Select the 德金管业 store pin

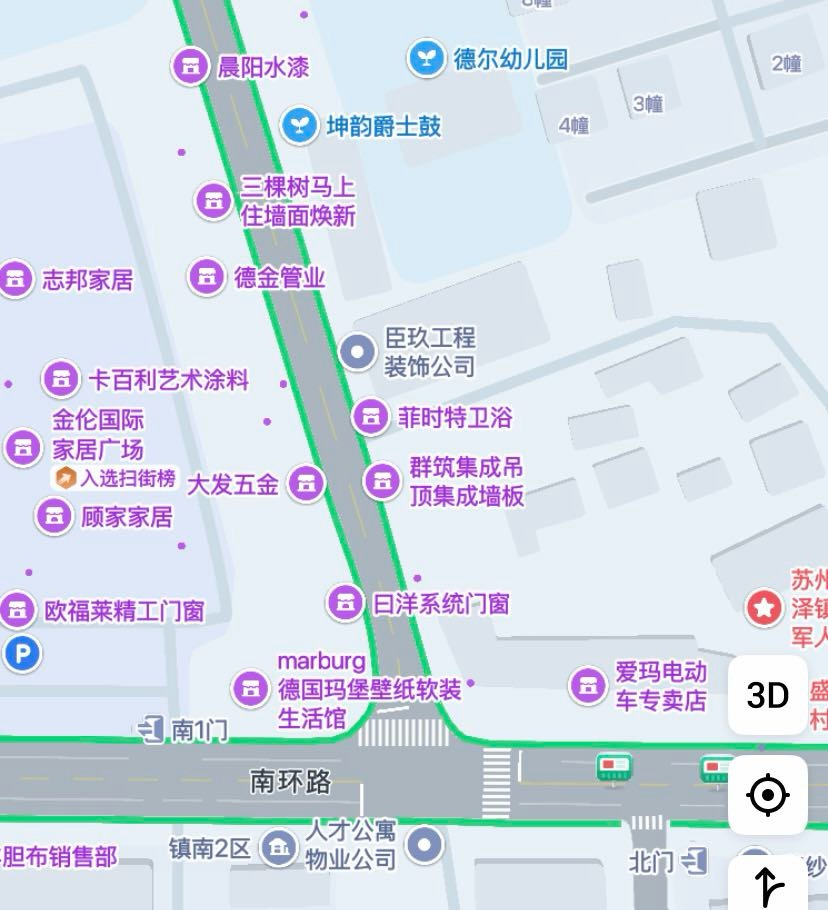[x=206, y=277]
